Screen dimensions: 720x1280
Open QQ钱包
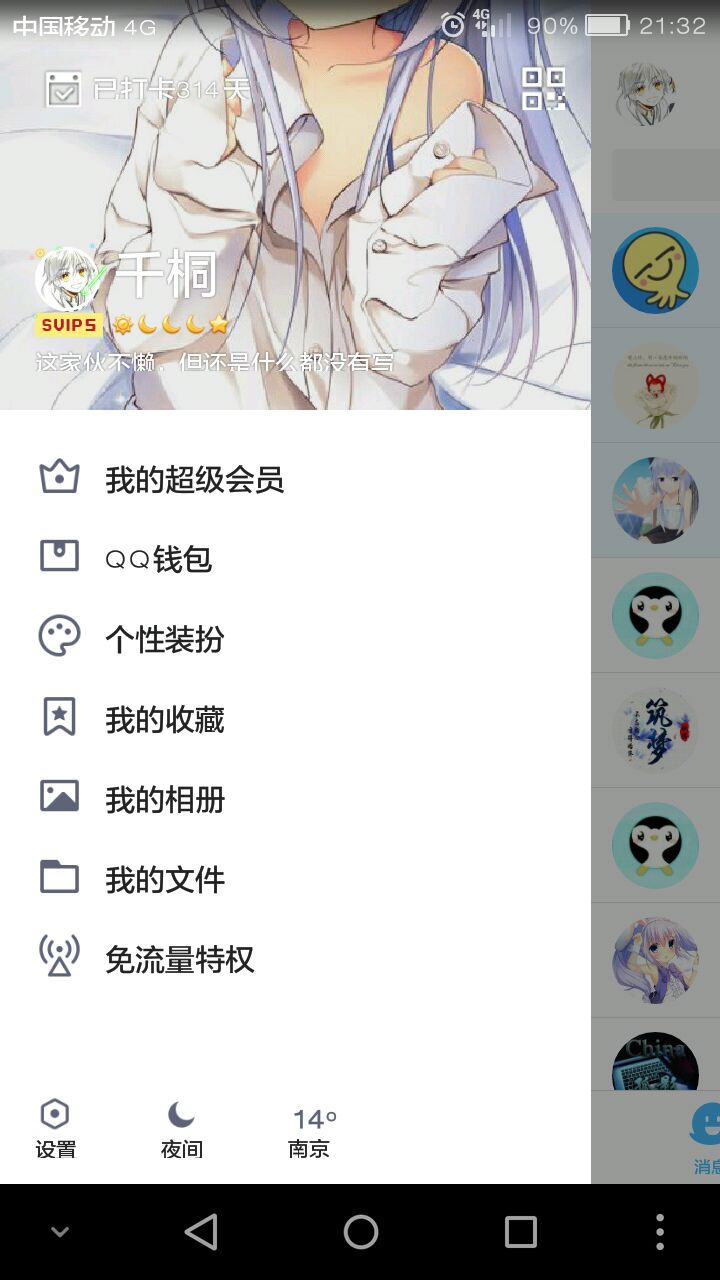(x=158, y=560)
